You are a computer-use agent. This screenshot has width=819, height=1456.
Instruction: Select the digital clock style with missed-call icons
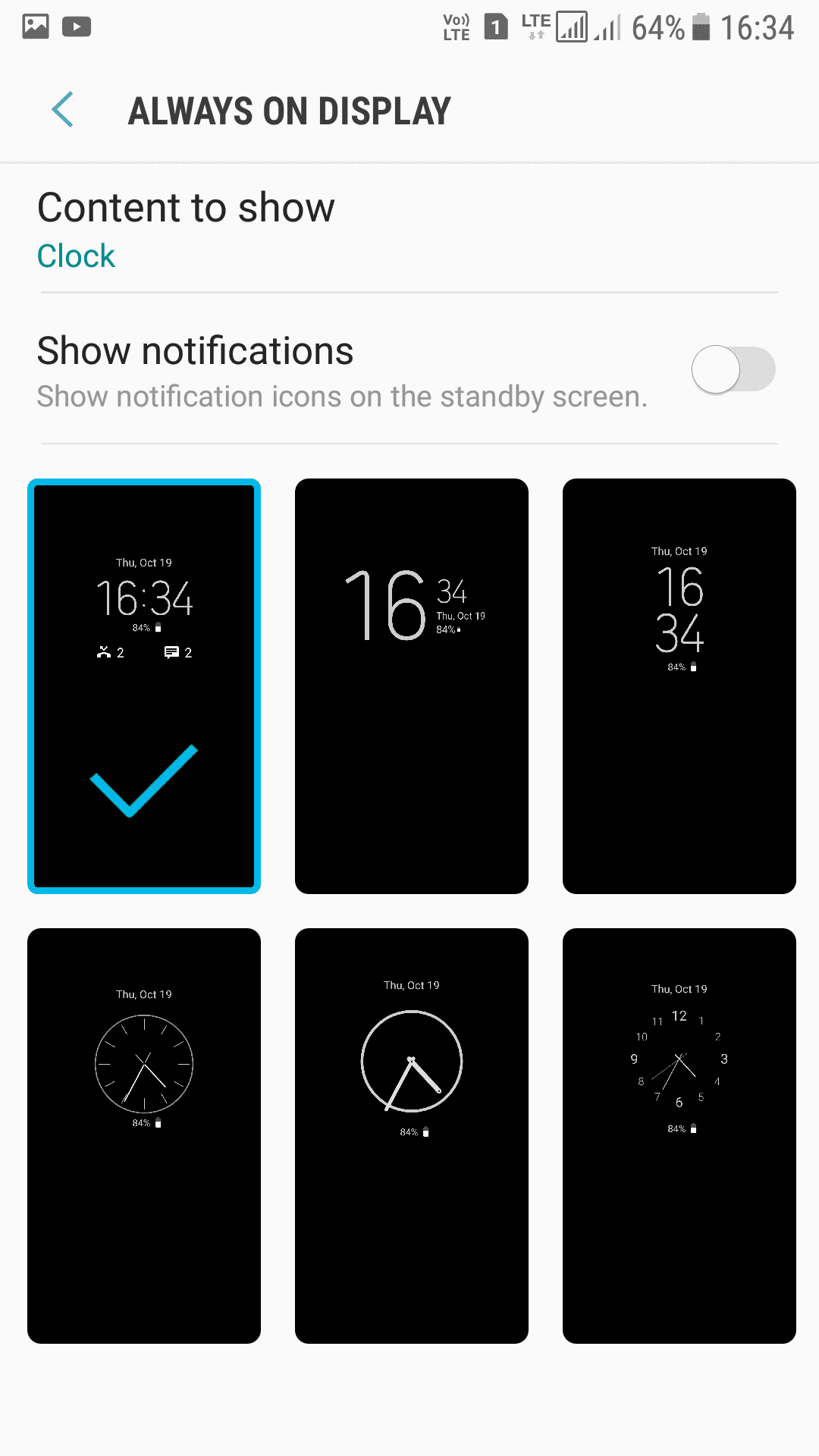pos(144,686)
